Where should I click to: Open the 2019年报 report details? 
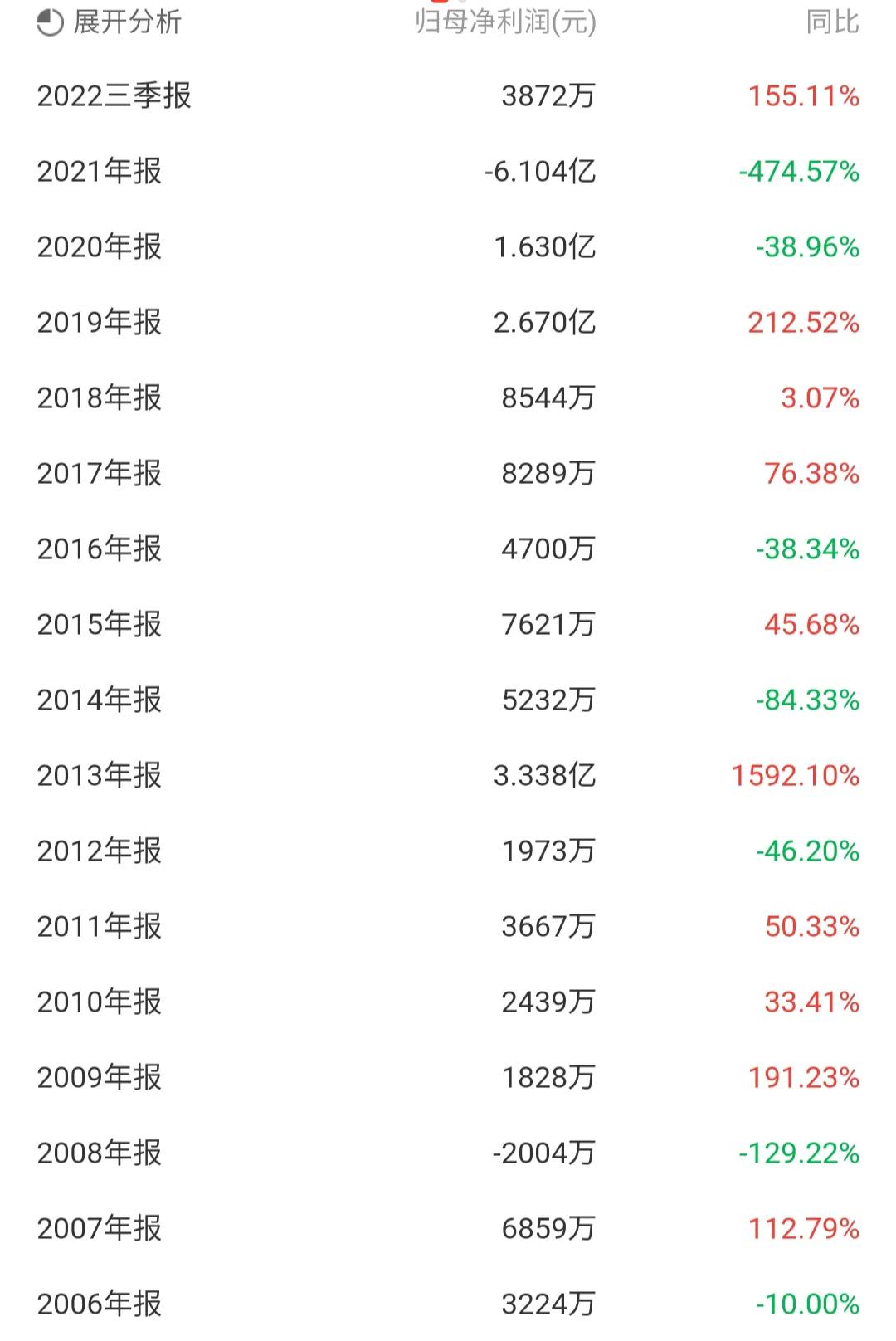tap(97, 322)
